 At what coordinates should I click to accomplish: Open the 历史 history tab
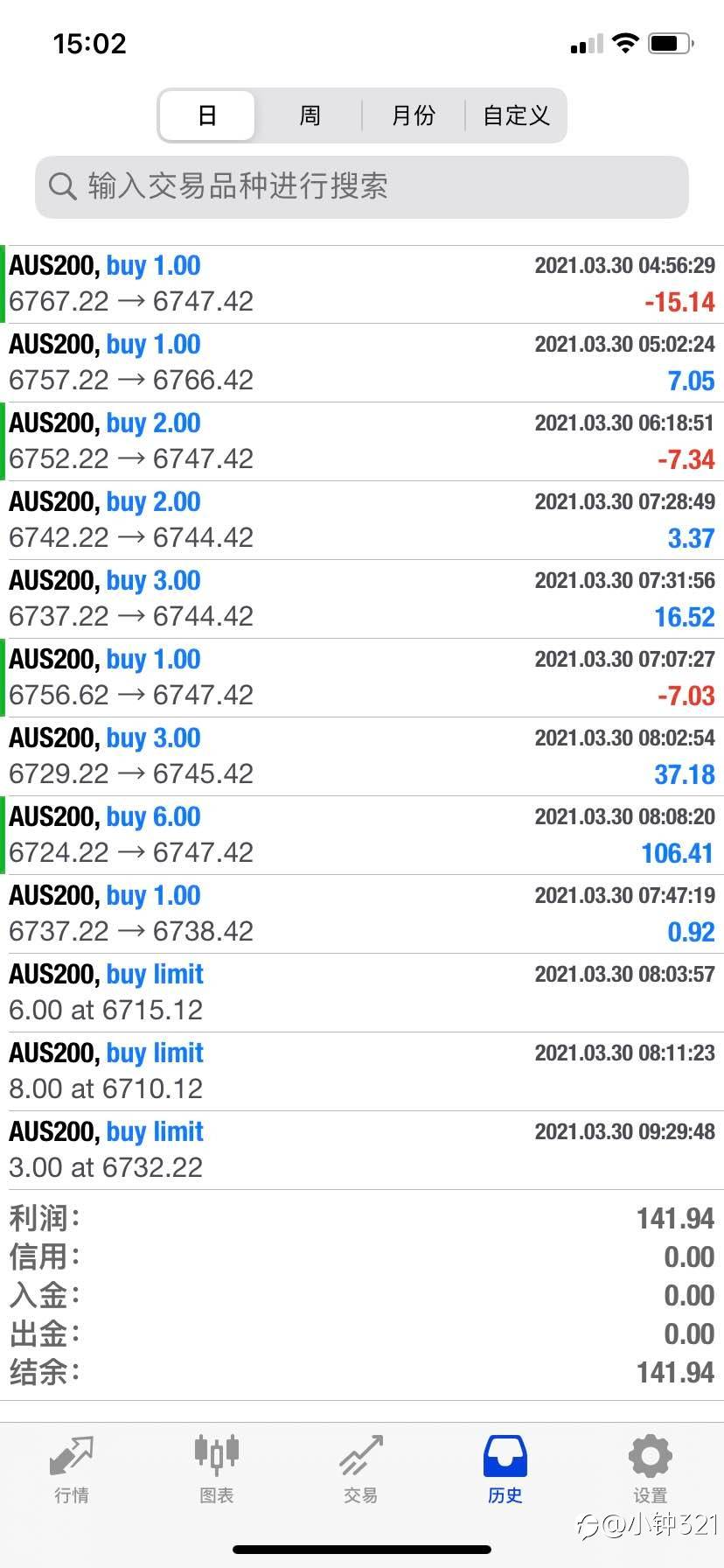[505, 1470]
